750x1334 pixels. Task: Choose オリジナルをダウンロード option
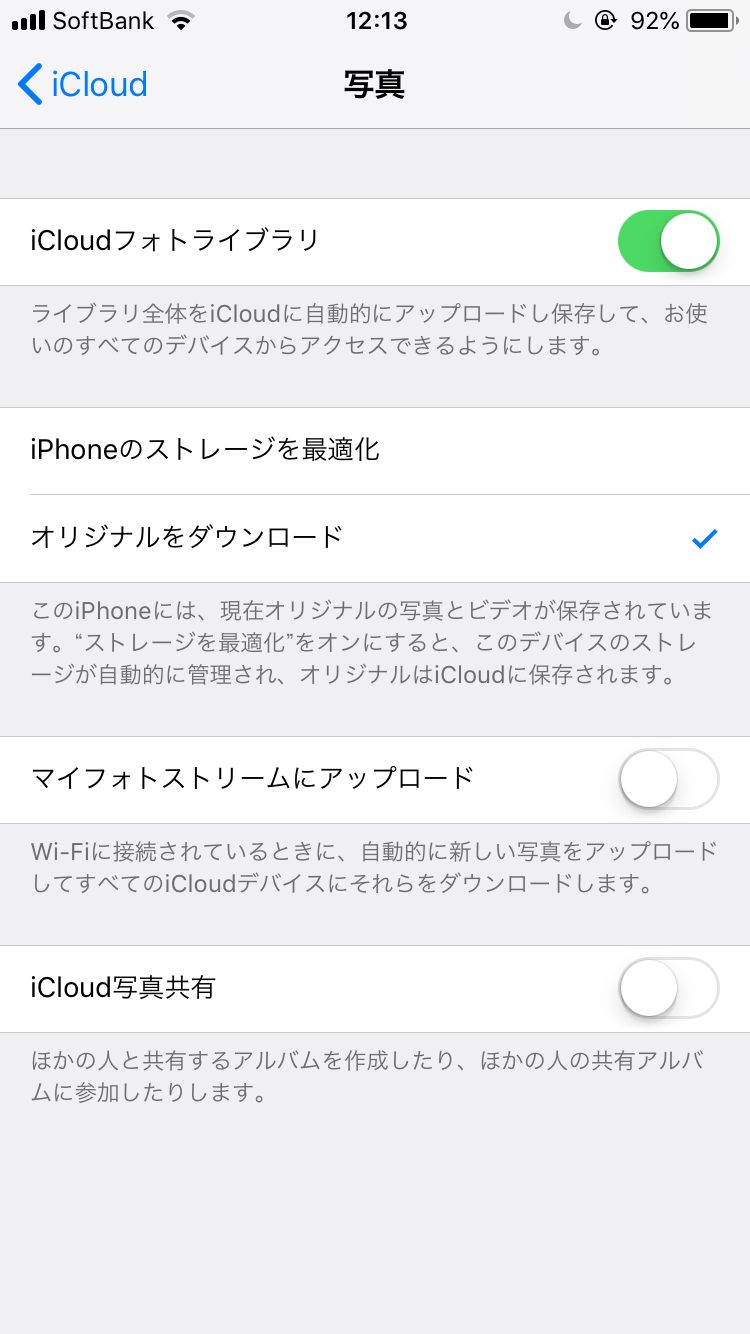point(374,538)
